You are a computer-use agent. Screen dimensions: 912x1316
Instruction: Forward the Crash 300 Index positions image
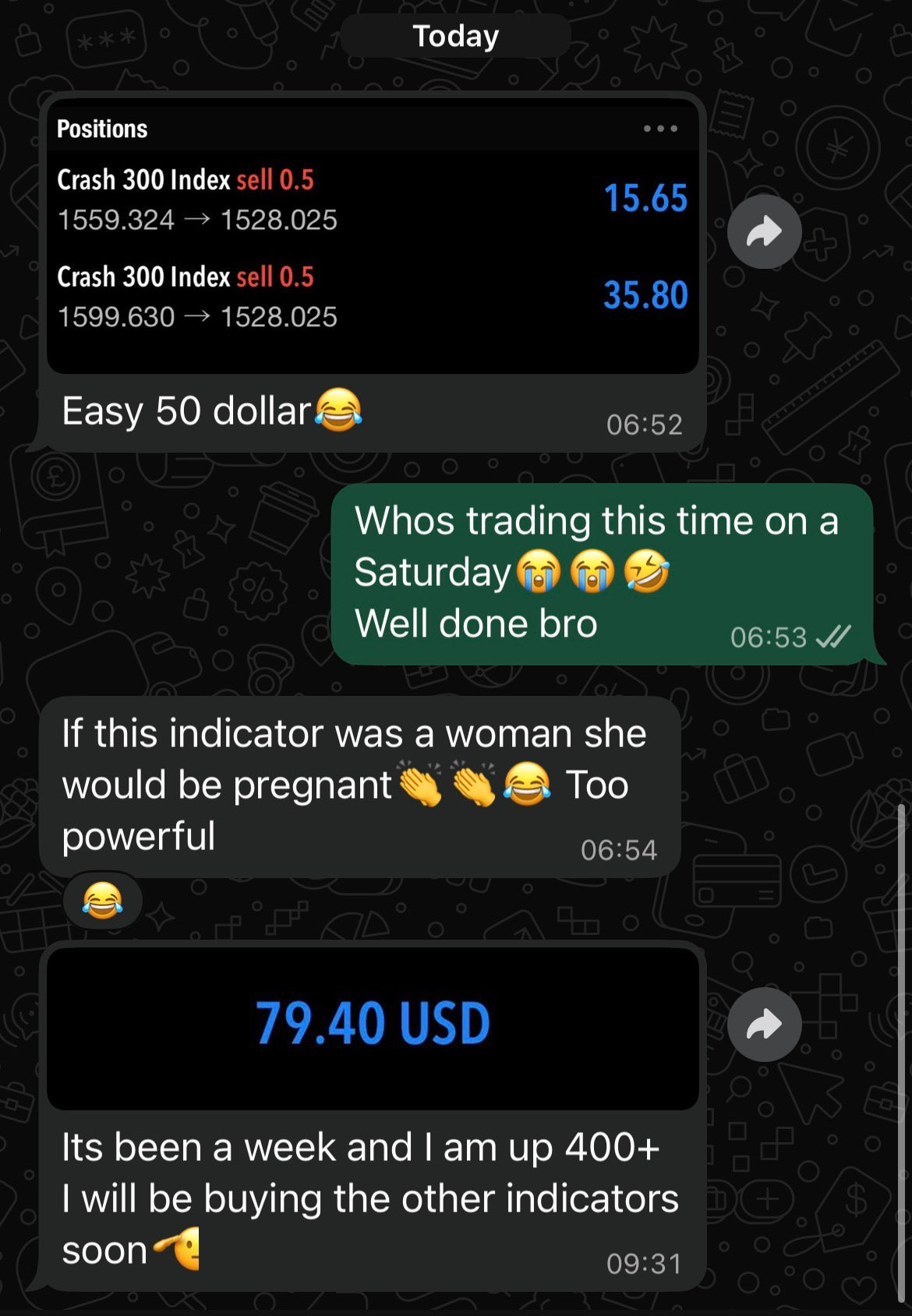(x=764, y=231)
